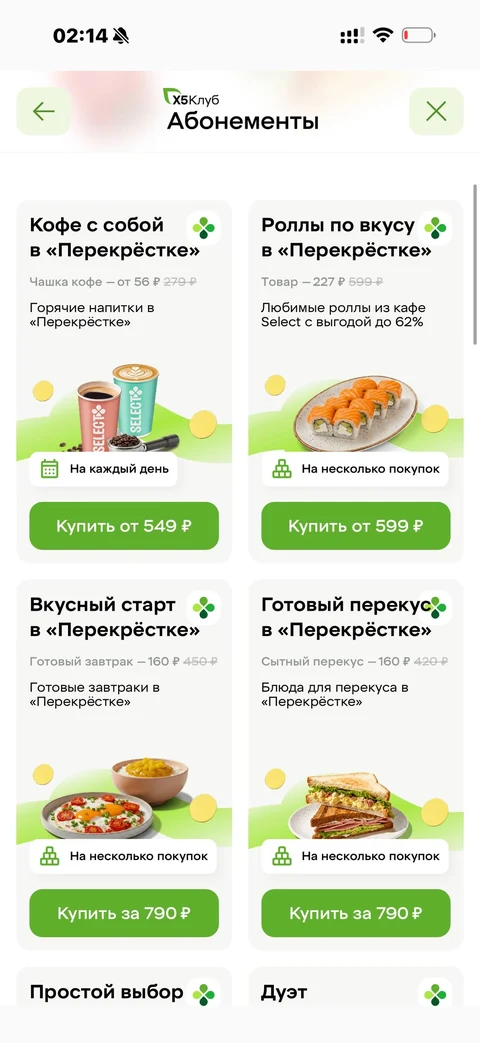Go back with the arrow button
This screenshot has width=480, height=1043.
click(43, 111)
